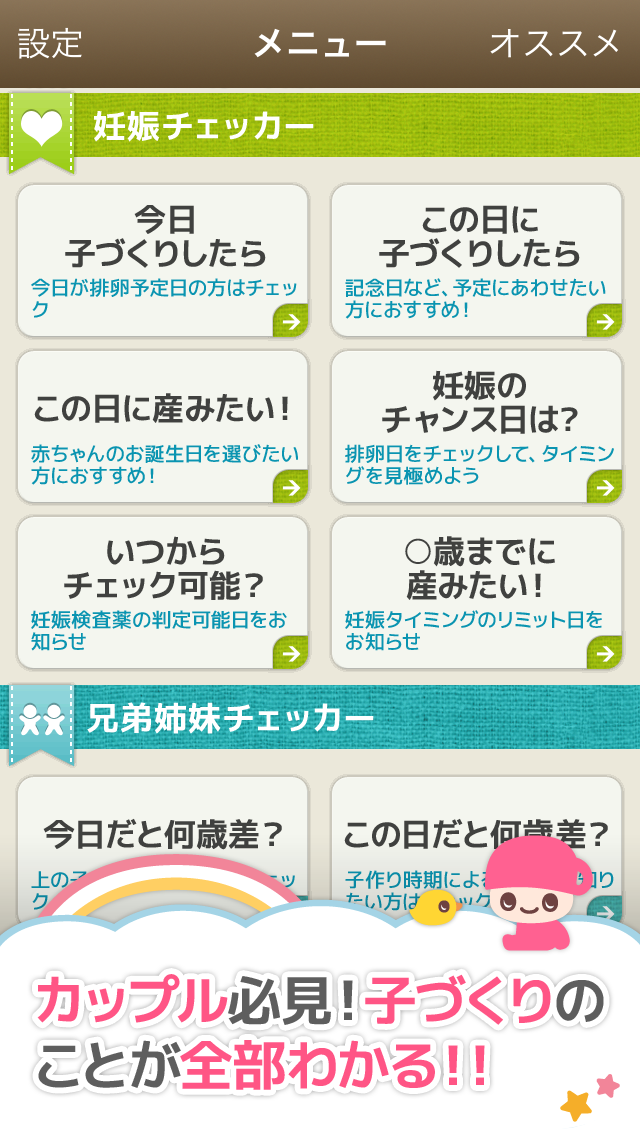This screenshot has height=1136, width=640.
Task: Open the オススメ recommendations page
Action: click(x=555, y=43)
